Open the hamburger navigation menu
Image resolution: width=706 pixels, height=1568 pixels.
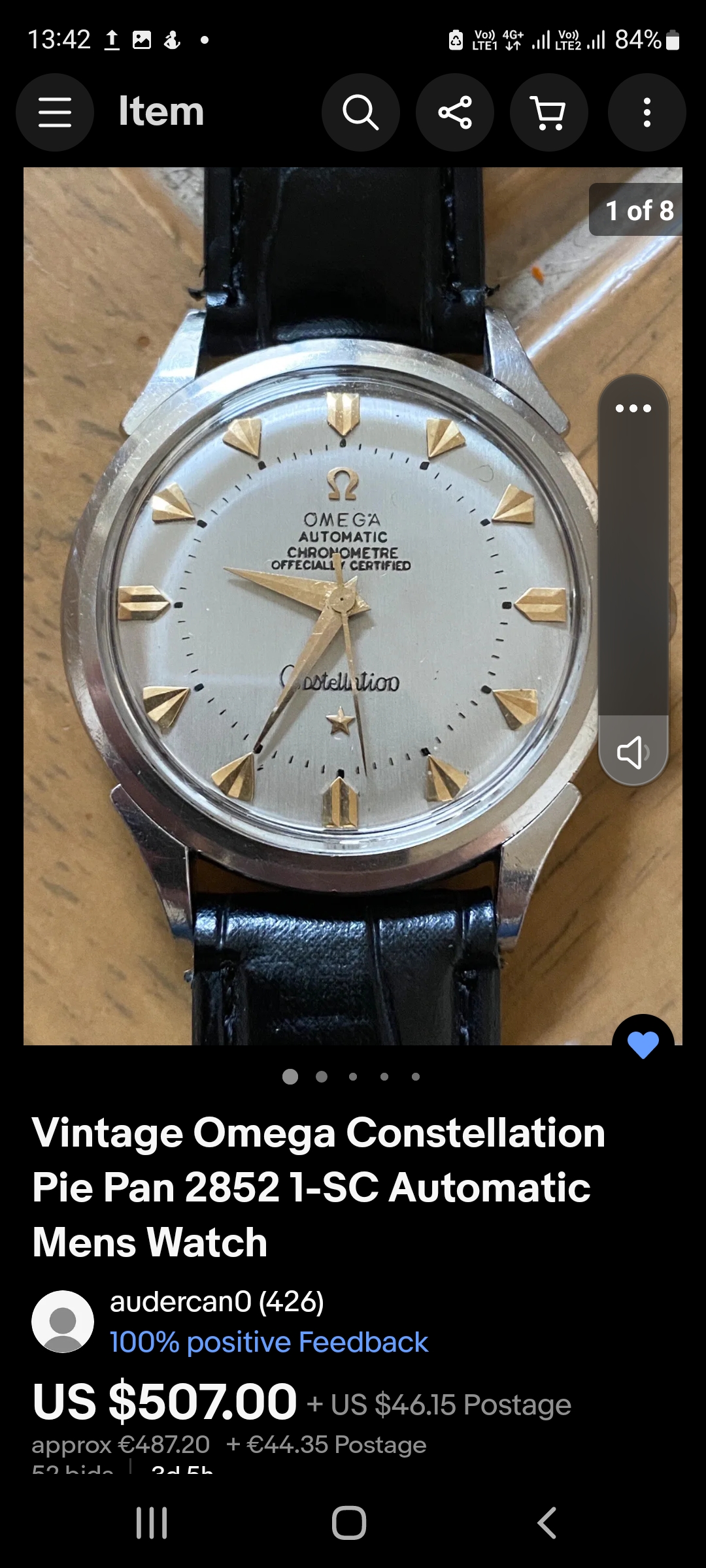[55, 112]
